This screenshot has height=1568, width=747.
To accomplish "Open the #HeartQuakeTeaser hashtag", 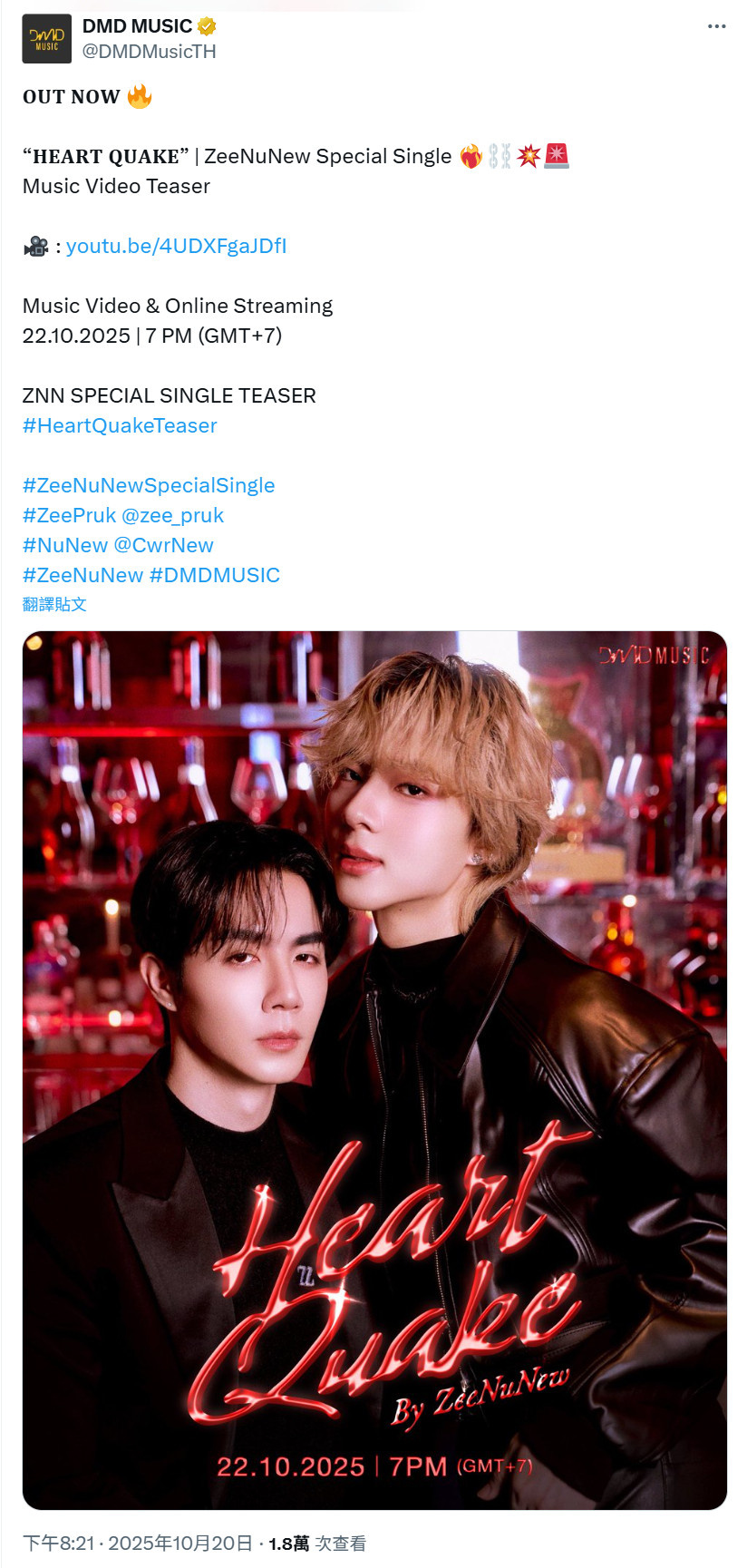I will [120, 425].
